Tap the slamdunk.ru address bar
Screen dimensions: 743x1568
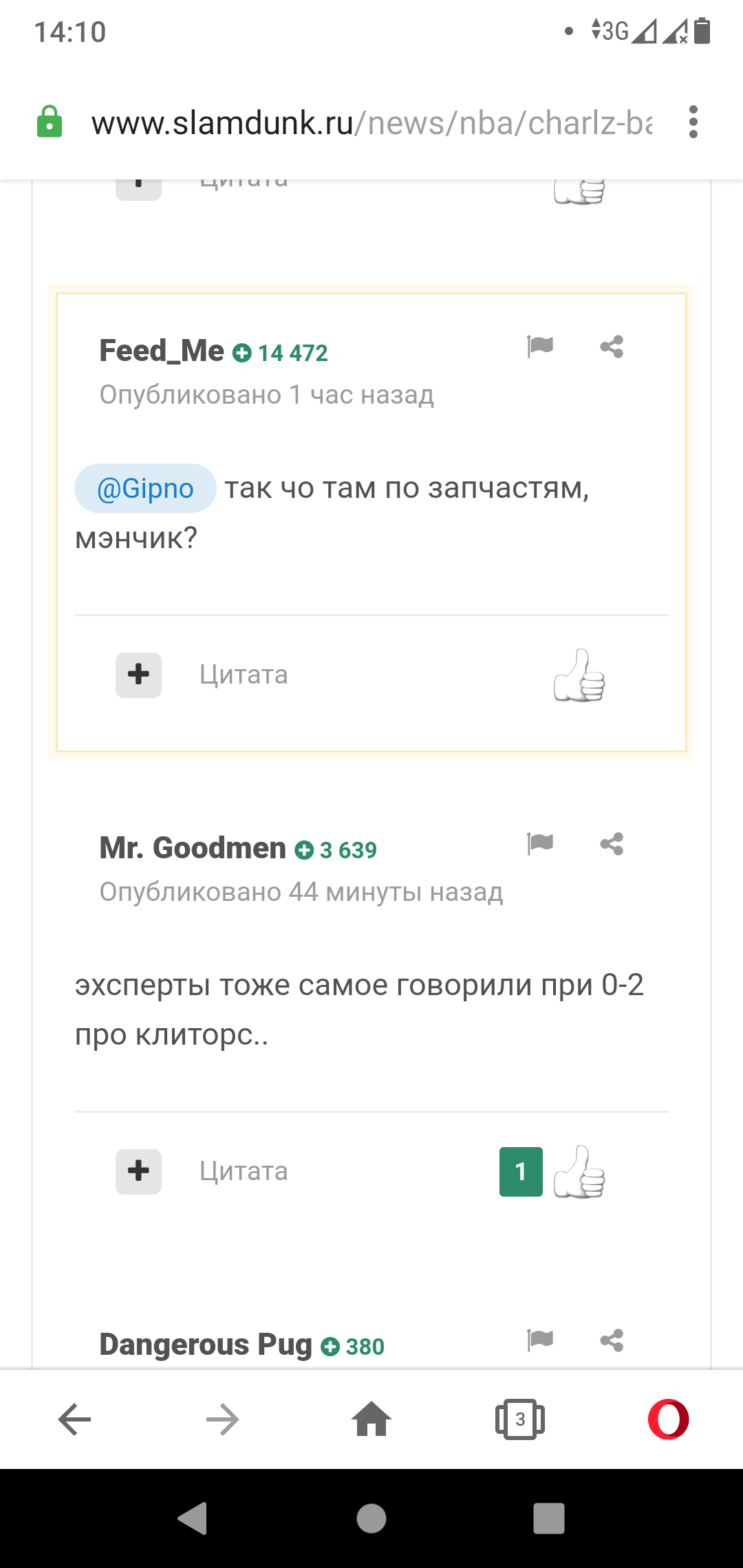click(371, 123)
